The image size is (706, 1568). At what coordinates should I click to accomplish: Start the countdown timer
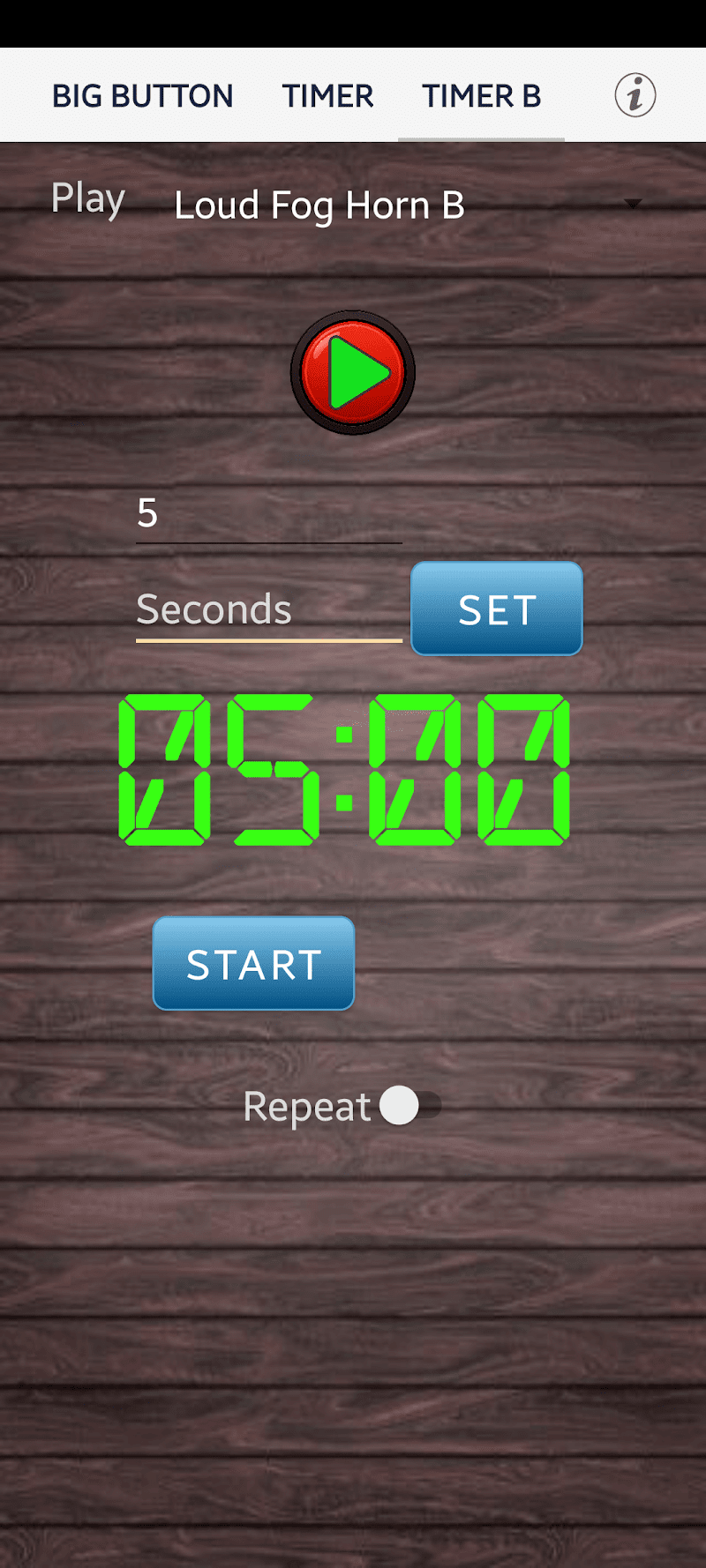coord(253,964)
